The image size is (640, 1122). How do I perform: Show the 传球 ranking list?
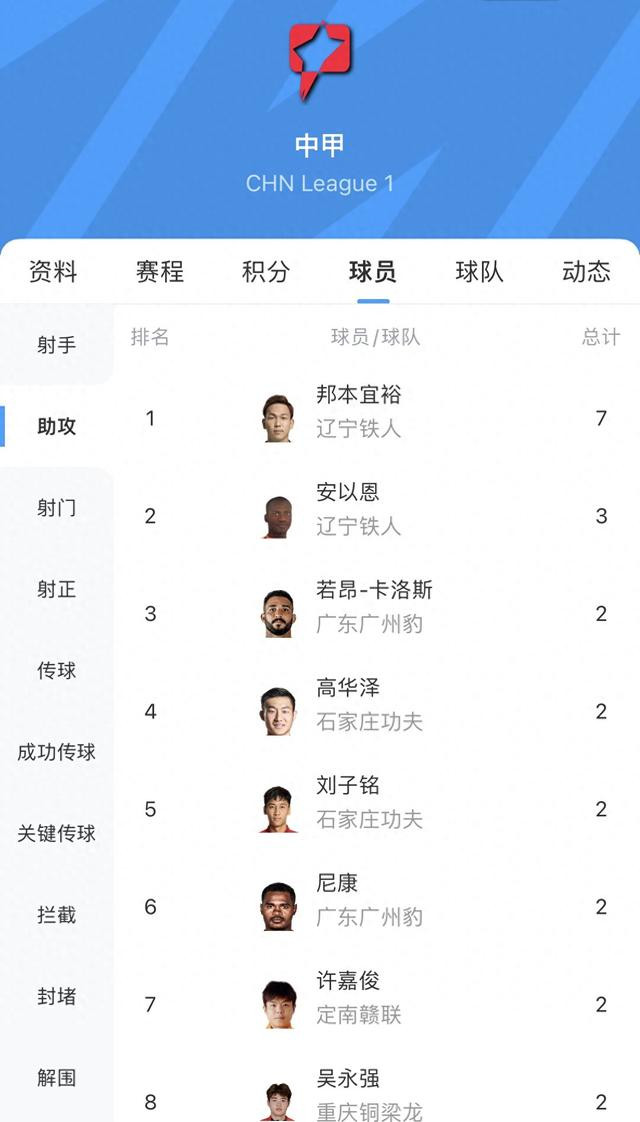(57, 670)
